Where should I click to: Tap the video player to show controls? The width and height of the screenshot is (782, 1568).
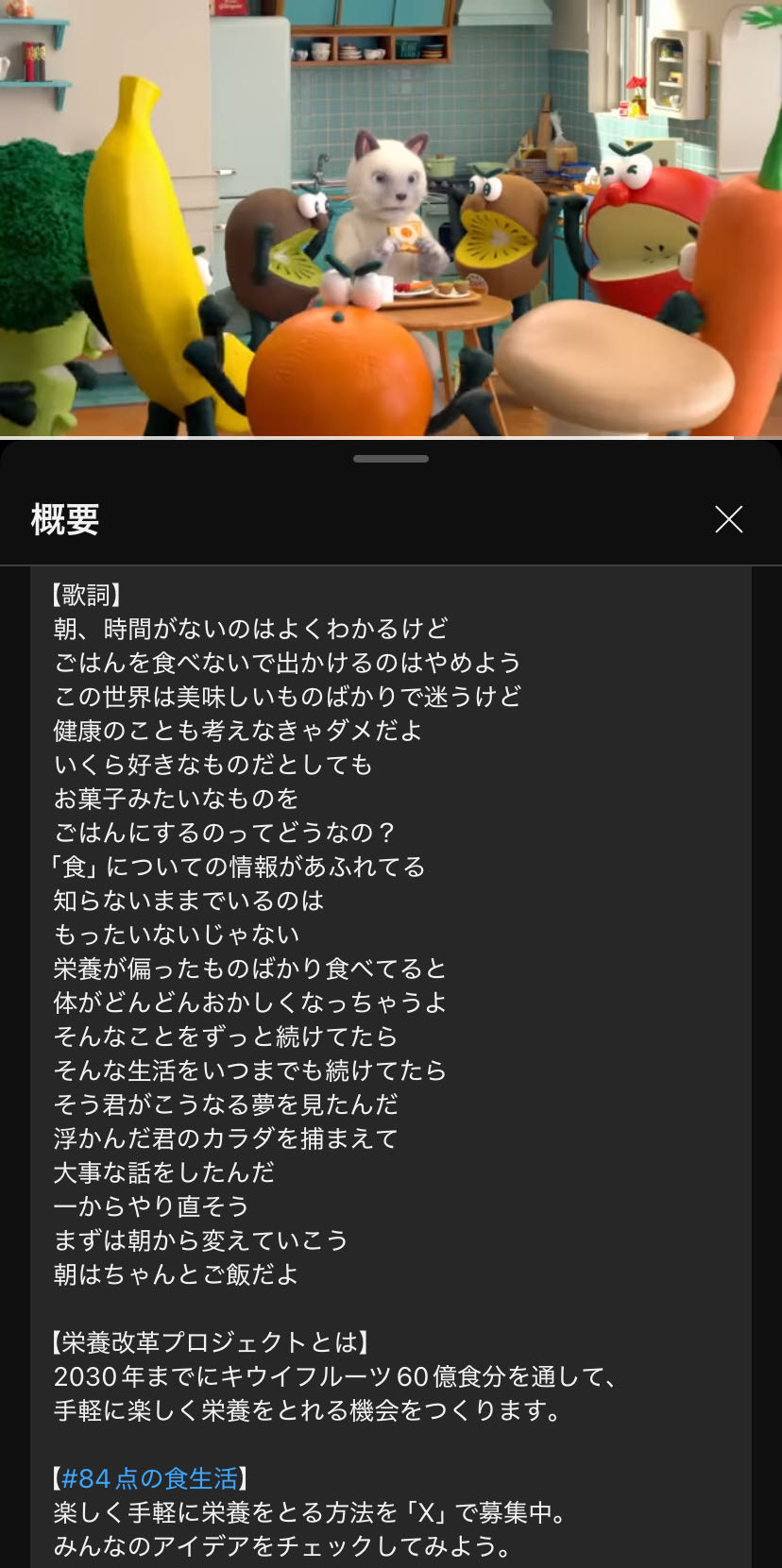click(x=391, y=218)
